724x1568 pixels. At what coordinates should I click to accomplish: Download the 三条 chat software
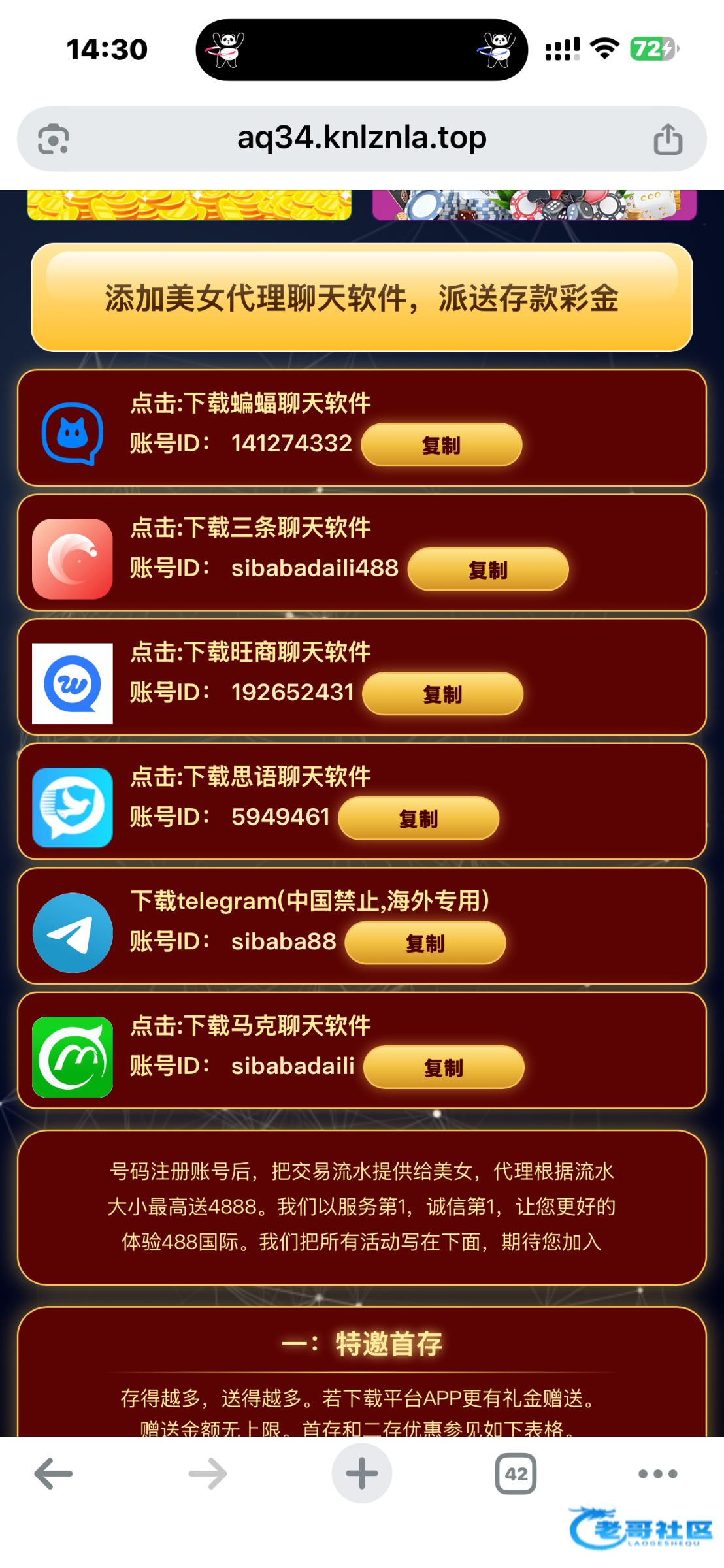[x=250, y=528]
